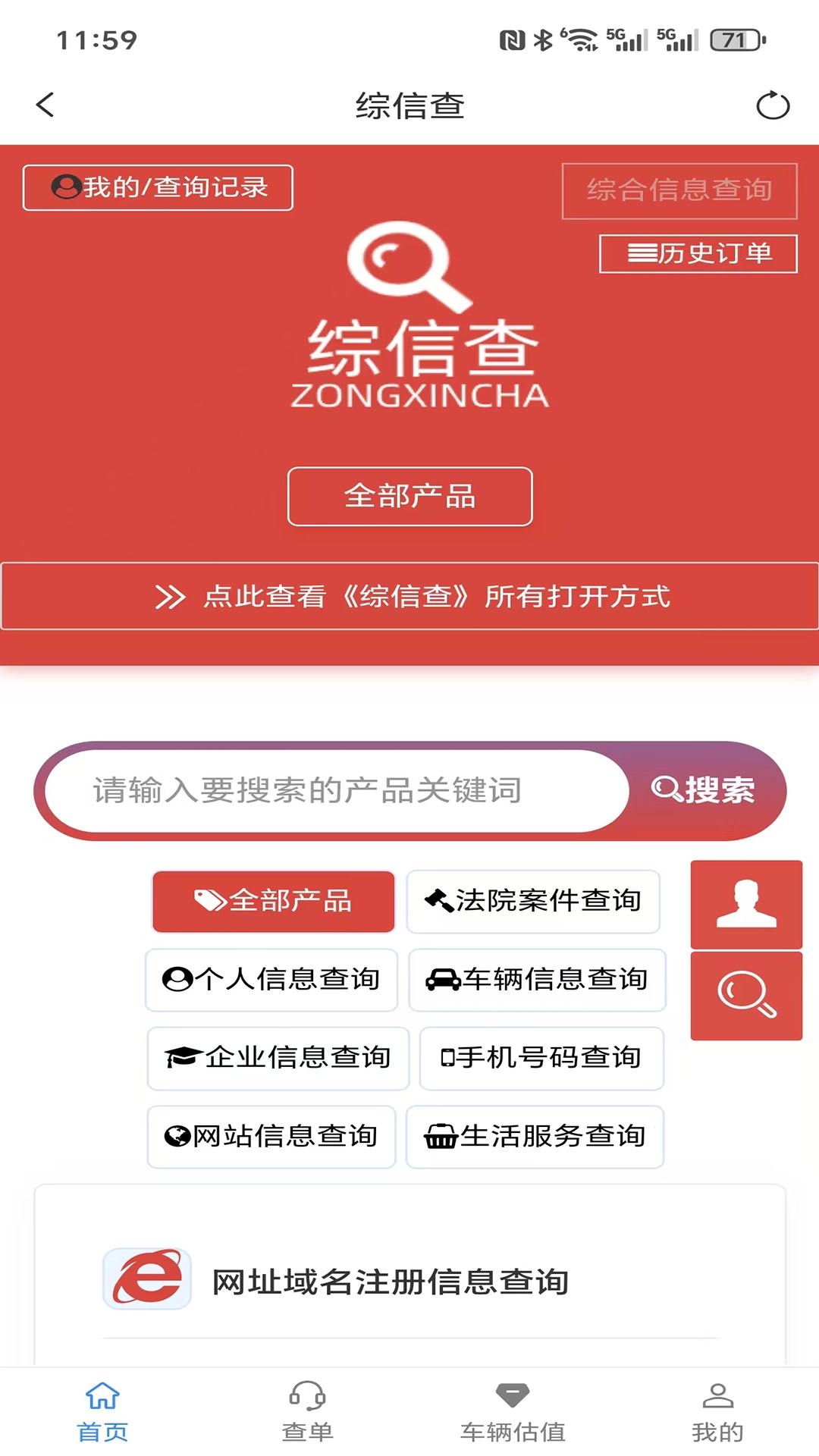Tap the back arrow at top left
This screenshot has width=819, height=1456.
[x=44, y=104]
